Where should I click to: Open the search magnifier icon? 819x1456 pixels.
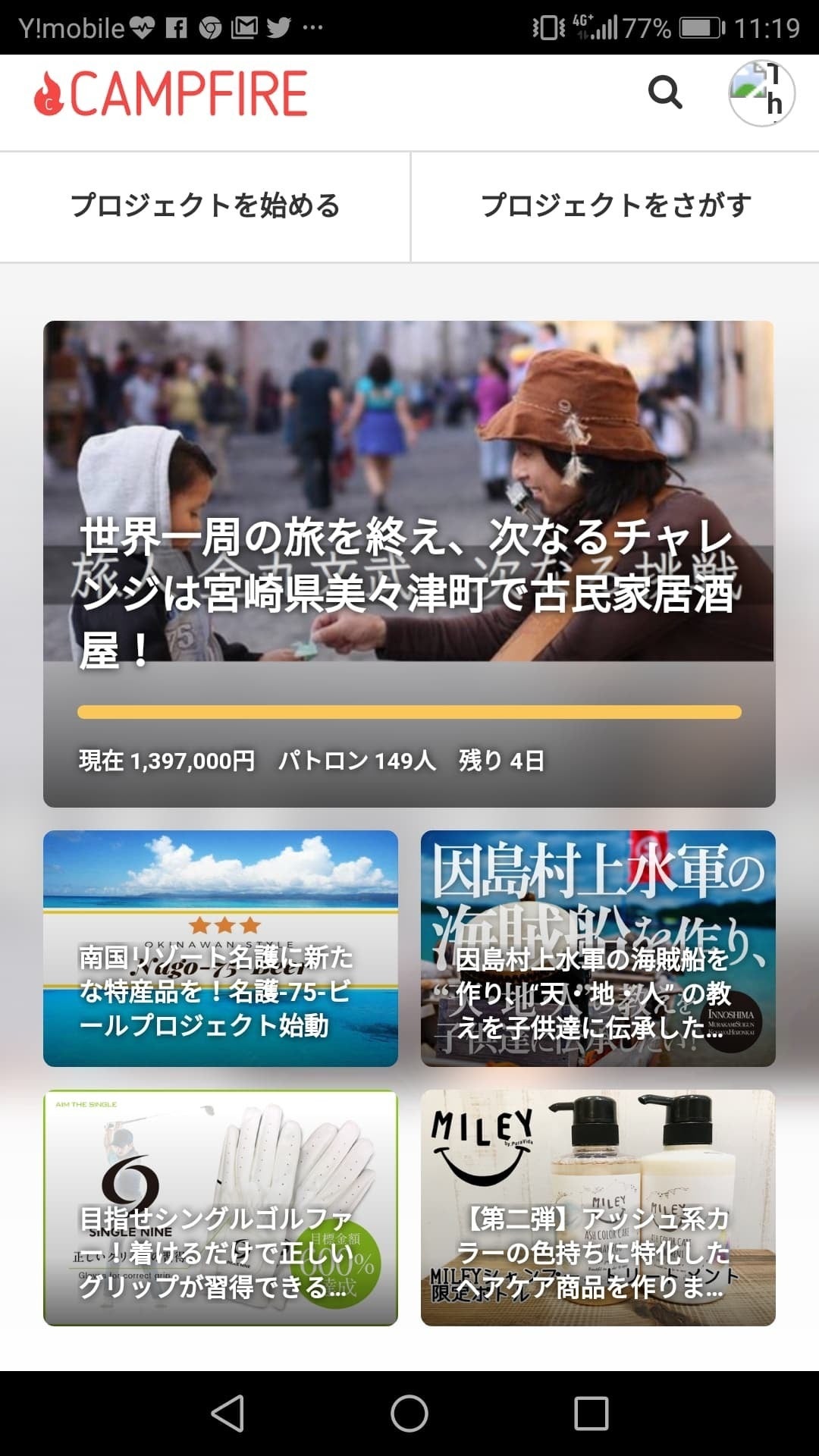(x=665, y=93)
